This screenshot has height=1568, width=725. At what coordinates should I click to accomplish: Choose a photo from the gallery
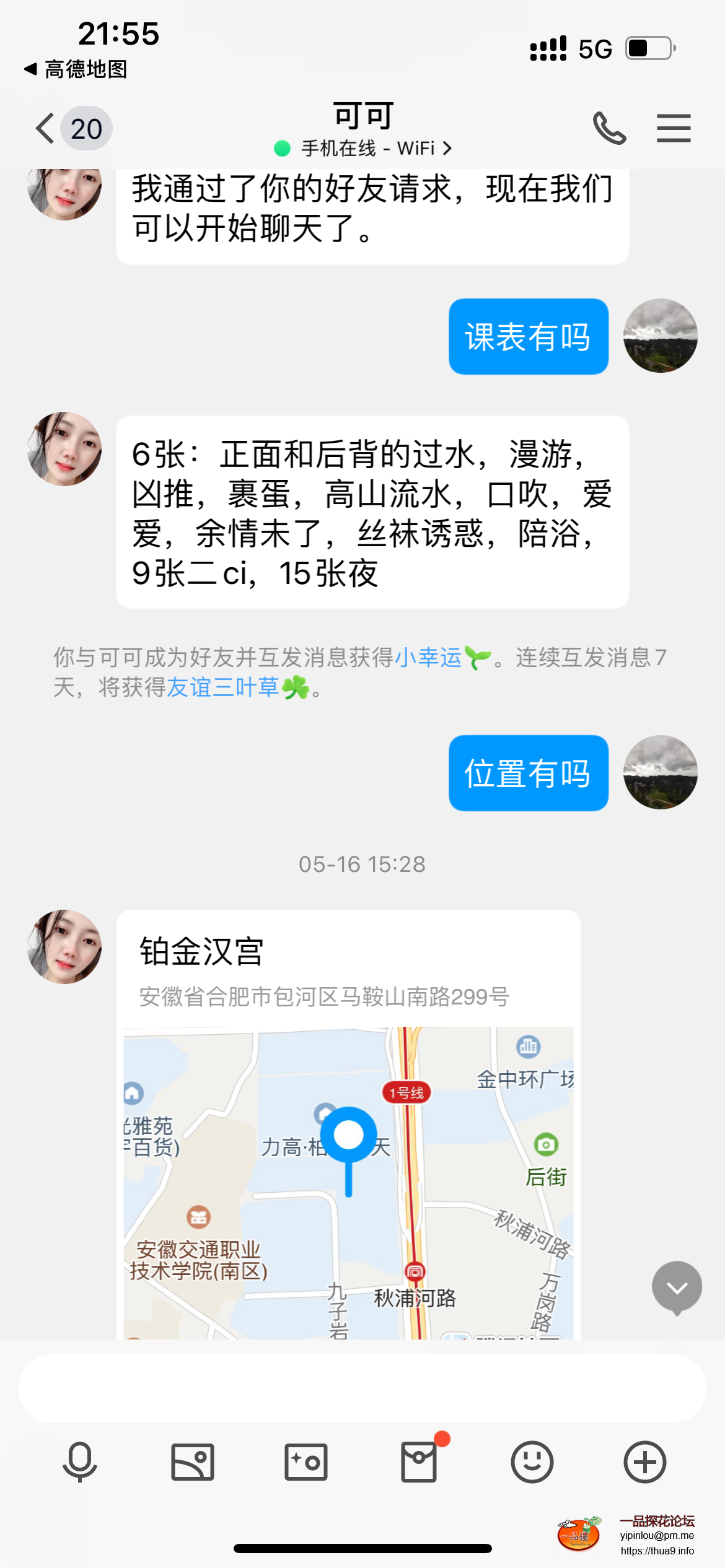tap(193, 1462)
